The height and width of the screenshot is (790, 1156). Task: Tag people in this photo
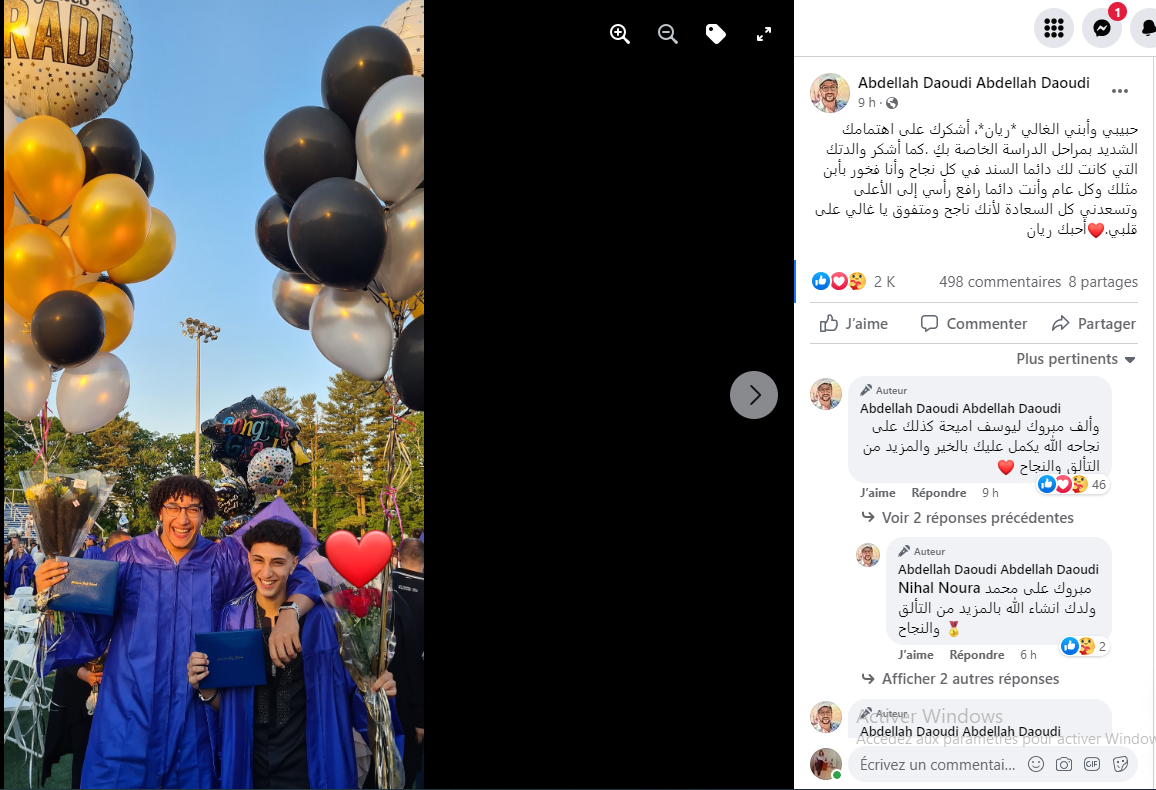[716, 34]
